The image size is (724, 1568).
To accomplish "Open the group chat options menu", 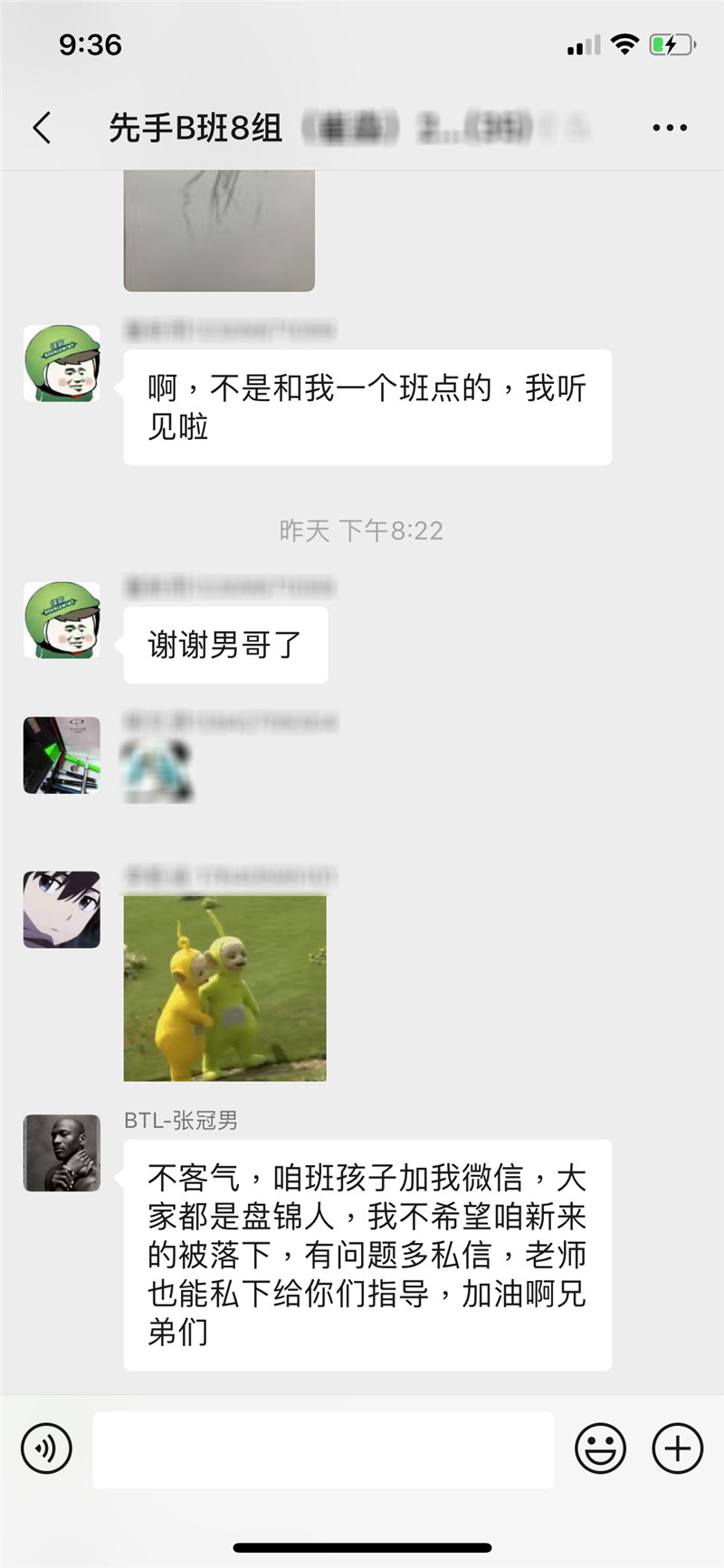I will click(669, 128).
